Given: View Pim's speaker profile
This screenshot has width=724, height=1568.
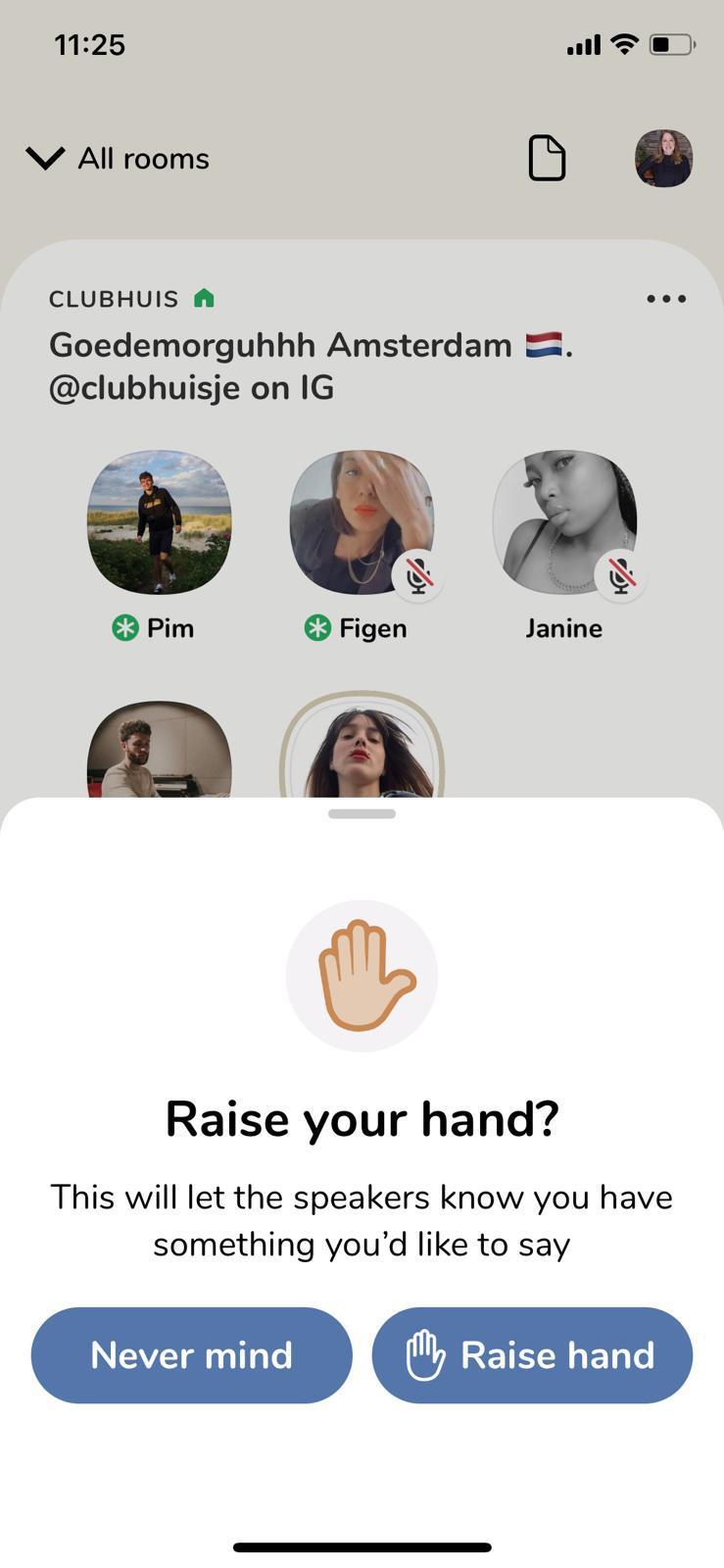Looking at the screenshot, I should click(x=160, y=522).
